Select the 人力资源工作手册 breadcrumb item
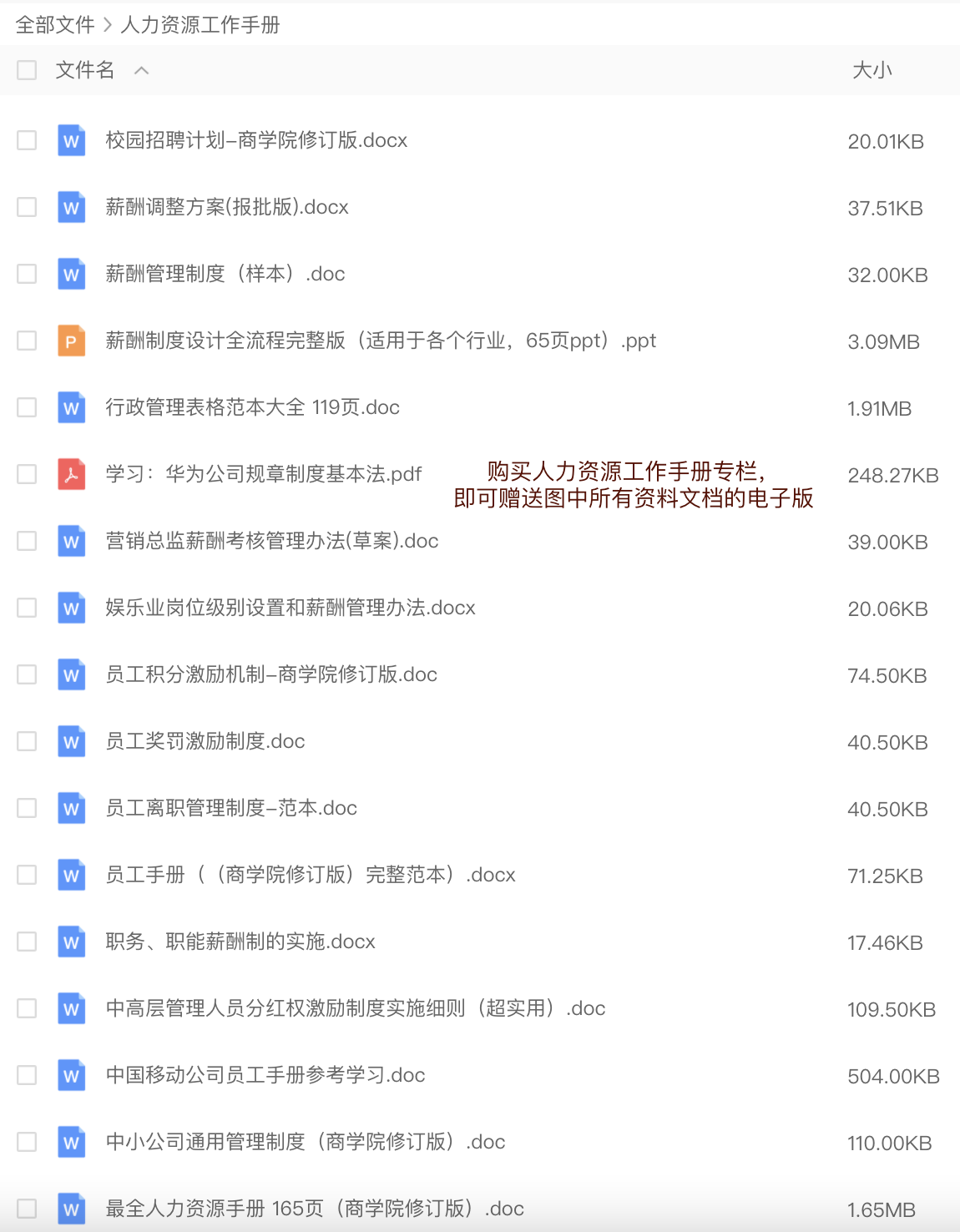Image resolution: width=960 pixels, height=1232 pixels. point(200,26)
